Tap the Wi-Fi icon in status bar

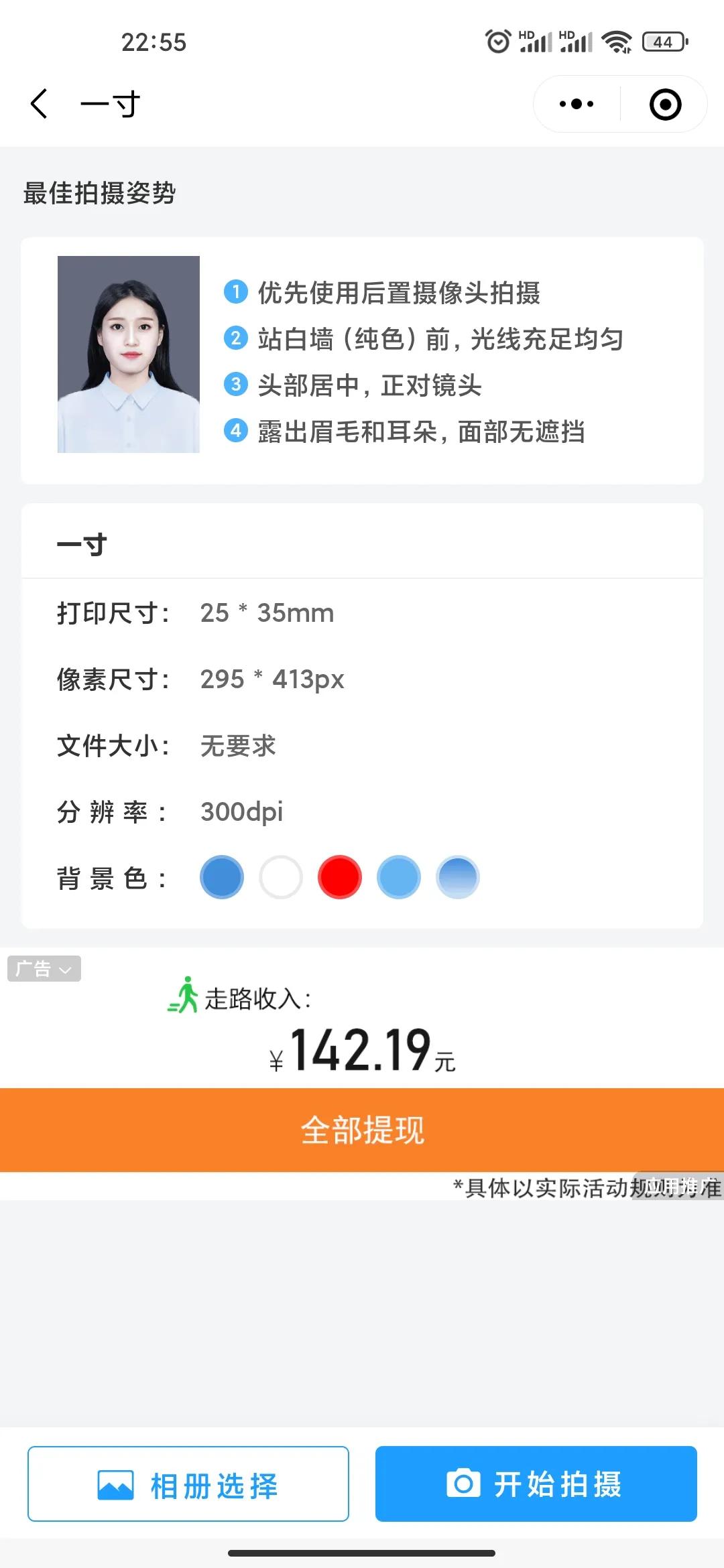617,42
